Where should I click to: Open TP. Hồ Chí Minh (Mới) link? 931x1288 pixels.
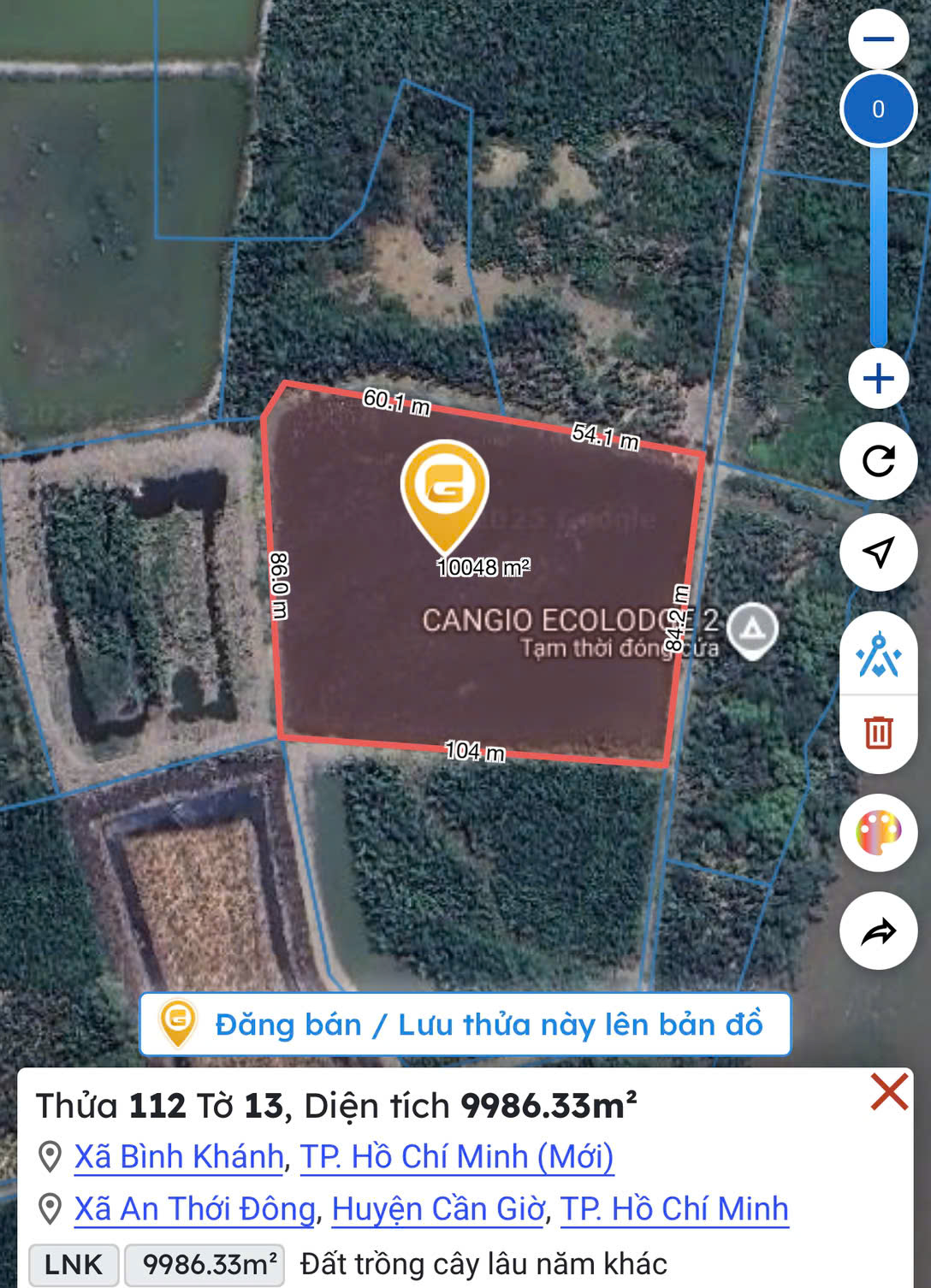(456, 1156)
